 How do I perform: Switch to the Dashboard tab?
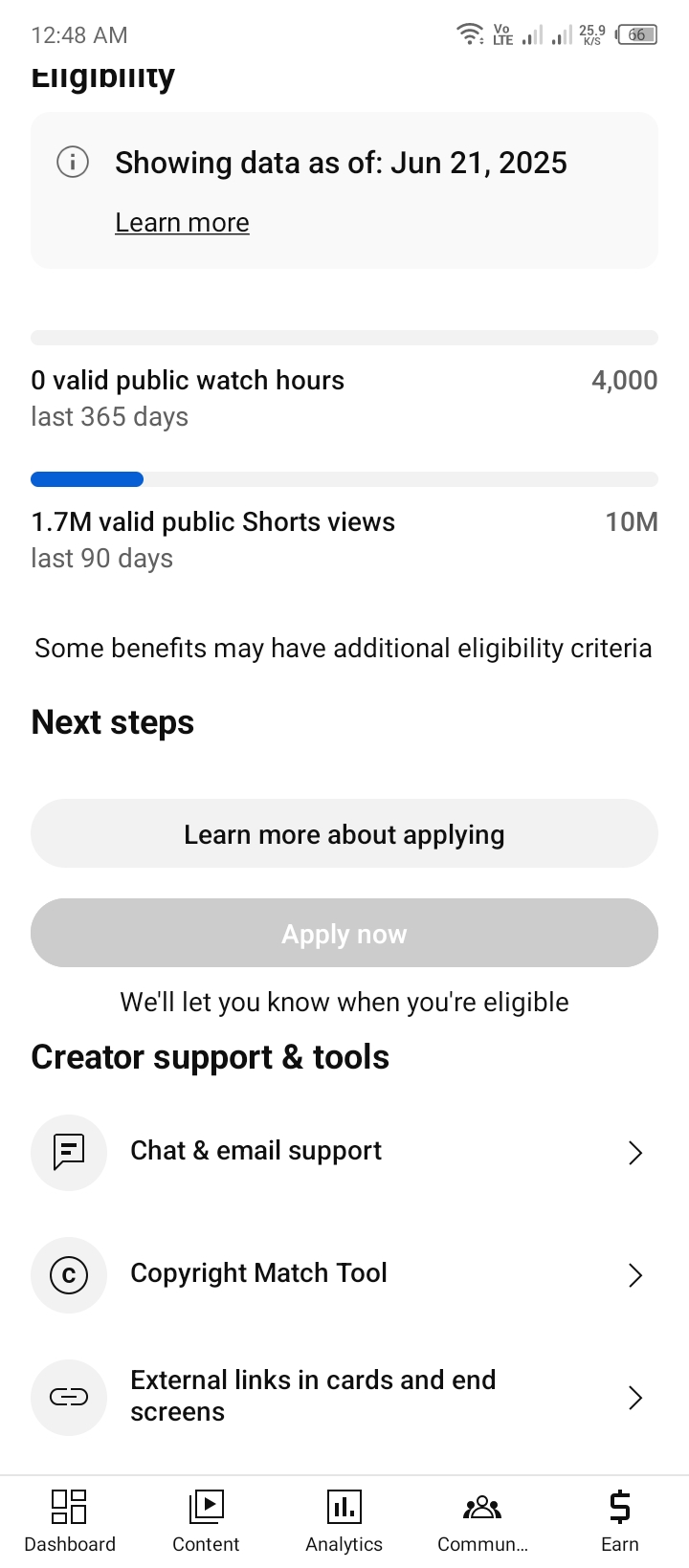coord(70,1521)
